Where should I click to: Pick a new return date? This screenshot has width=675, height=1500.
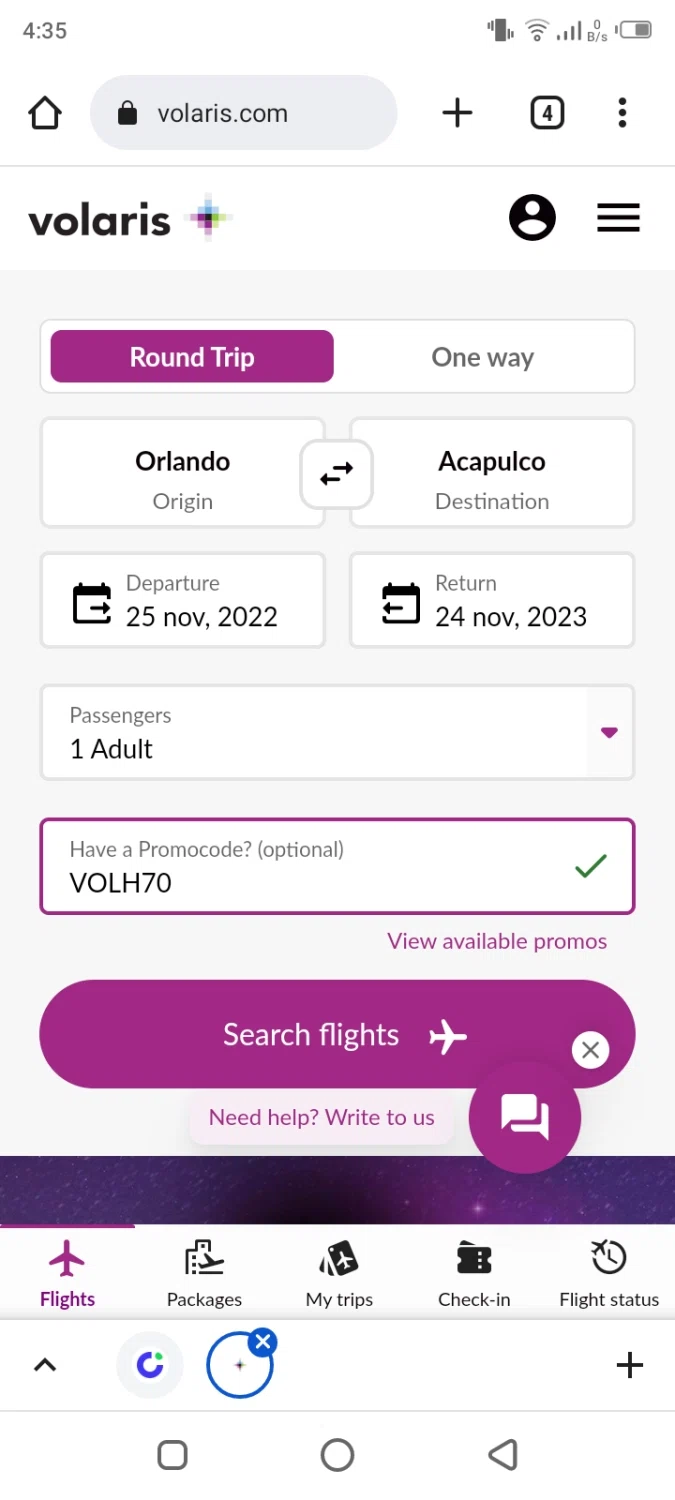coord(492,600)
